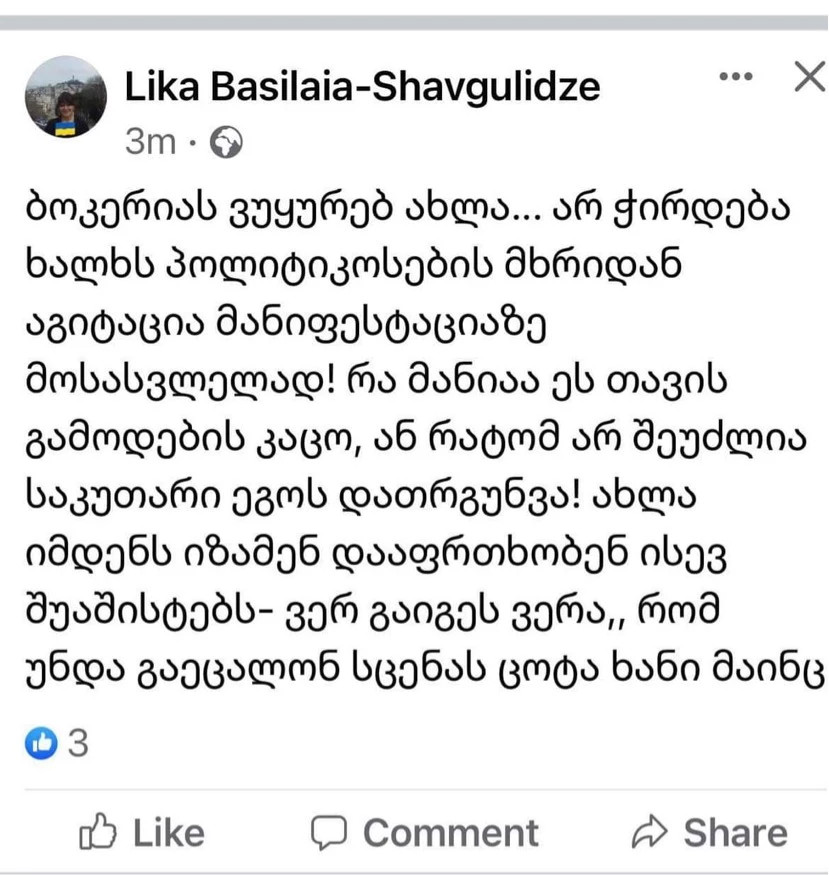Open Lika Basilaia-Shavgulidze's profile picture
This screenshot has width=829, height=875.
coord(65,96)
